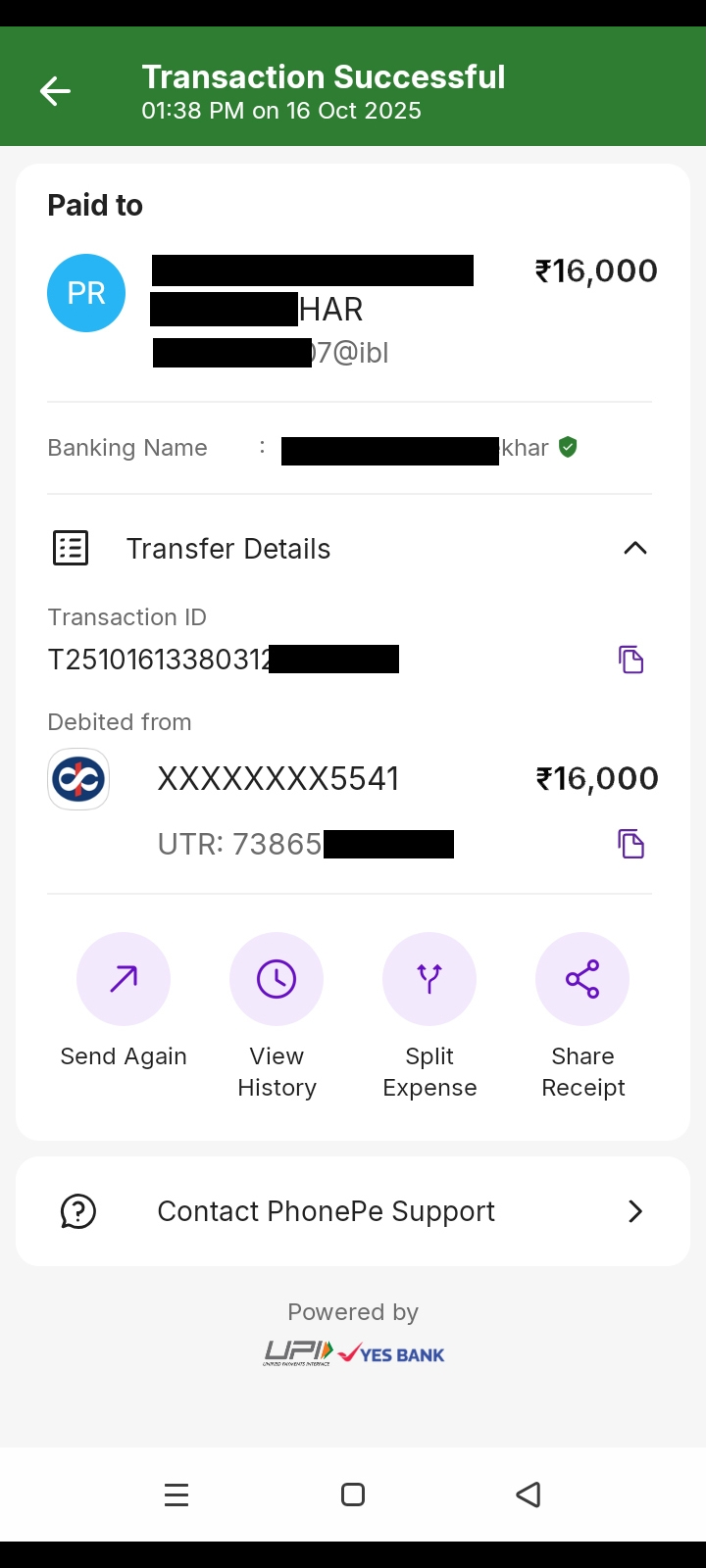Open View History
706x1568 pixels.
pos(277,979)
